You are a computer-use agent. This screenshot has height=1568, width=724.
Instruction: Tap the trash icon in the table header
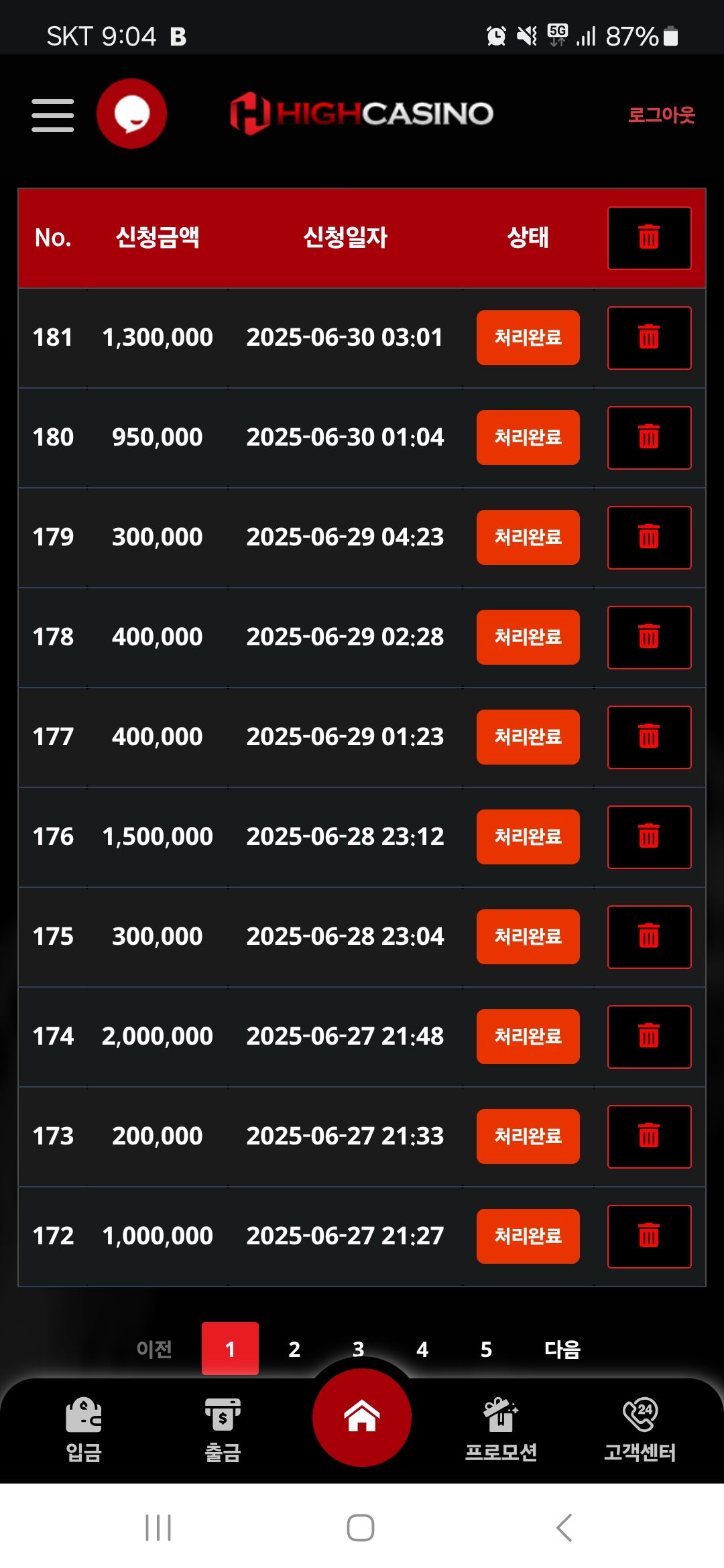(649, 238)
